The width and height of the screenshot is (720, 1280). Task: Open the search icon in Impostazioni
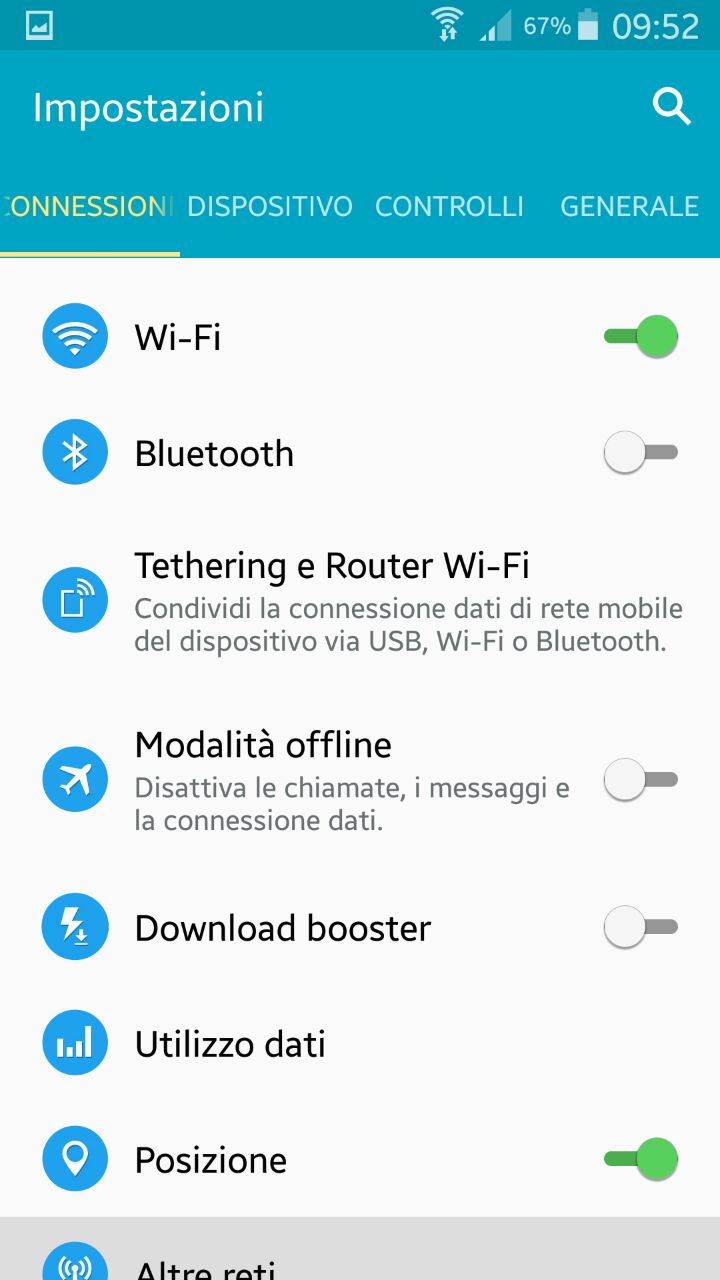tap(672, 107)
